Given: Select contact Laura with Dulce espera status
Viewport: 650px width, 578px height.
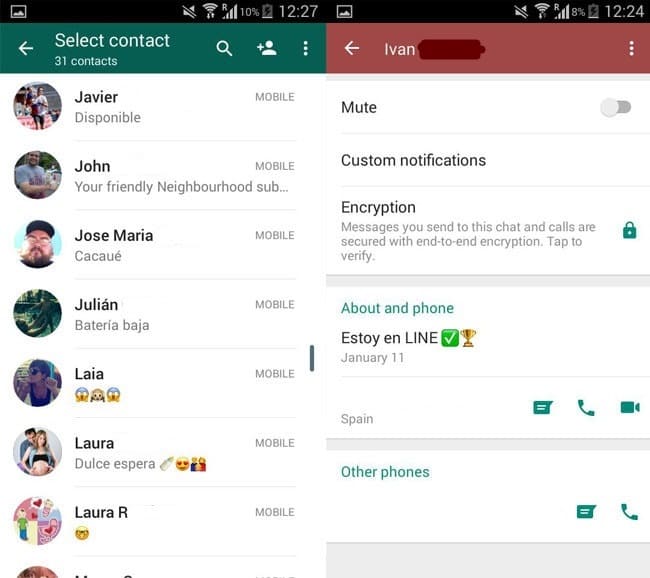Looking at the screenshot, I should pos(160,452).
